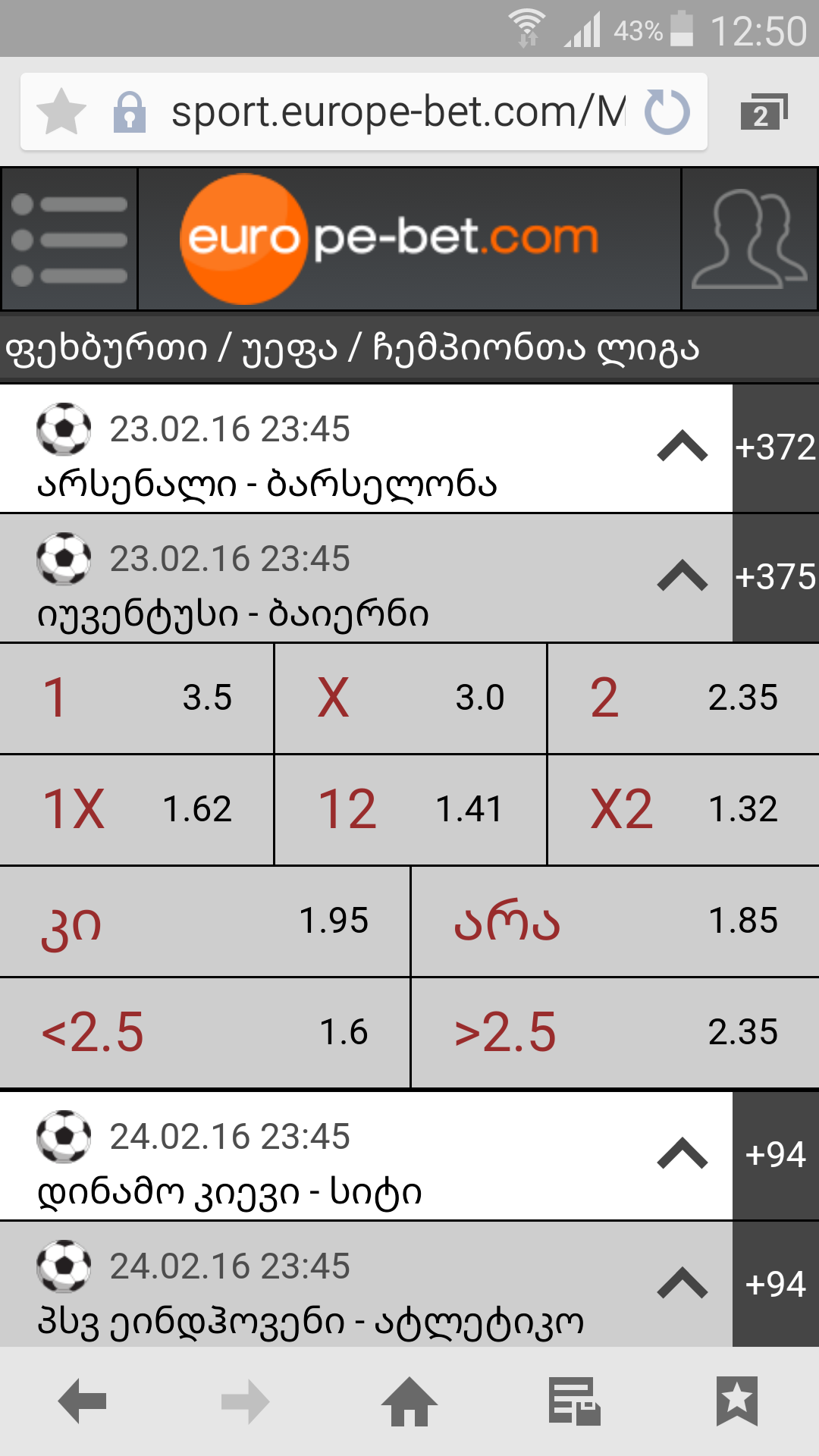Bookmark page with the star icon
Image resolution: width=819 pixels, height=1456 pixels.
click(61, 112)
